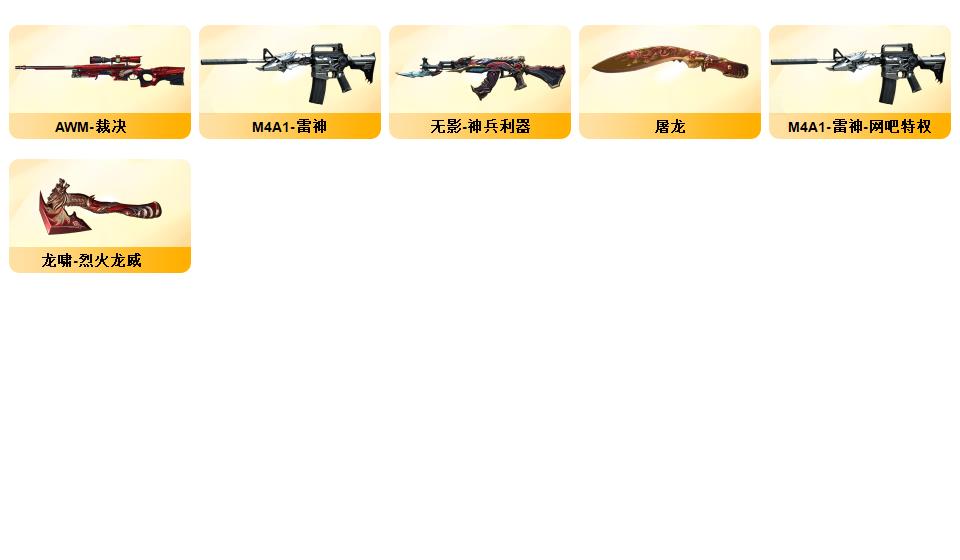Open the 无影-神兵利器 rifle card

tap(480, 82)
